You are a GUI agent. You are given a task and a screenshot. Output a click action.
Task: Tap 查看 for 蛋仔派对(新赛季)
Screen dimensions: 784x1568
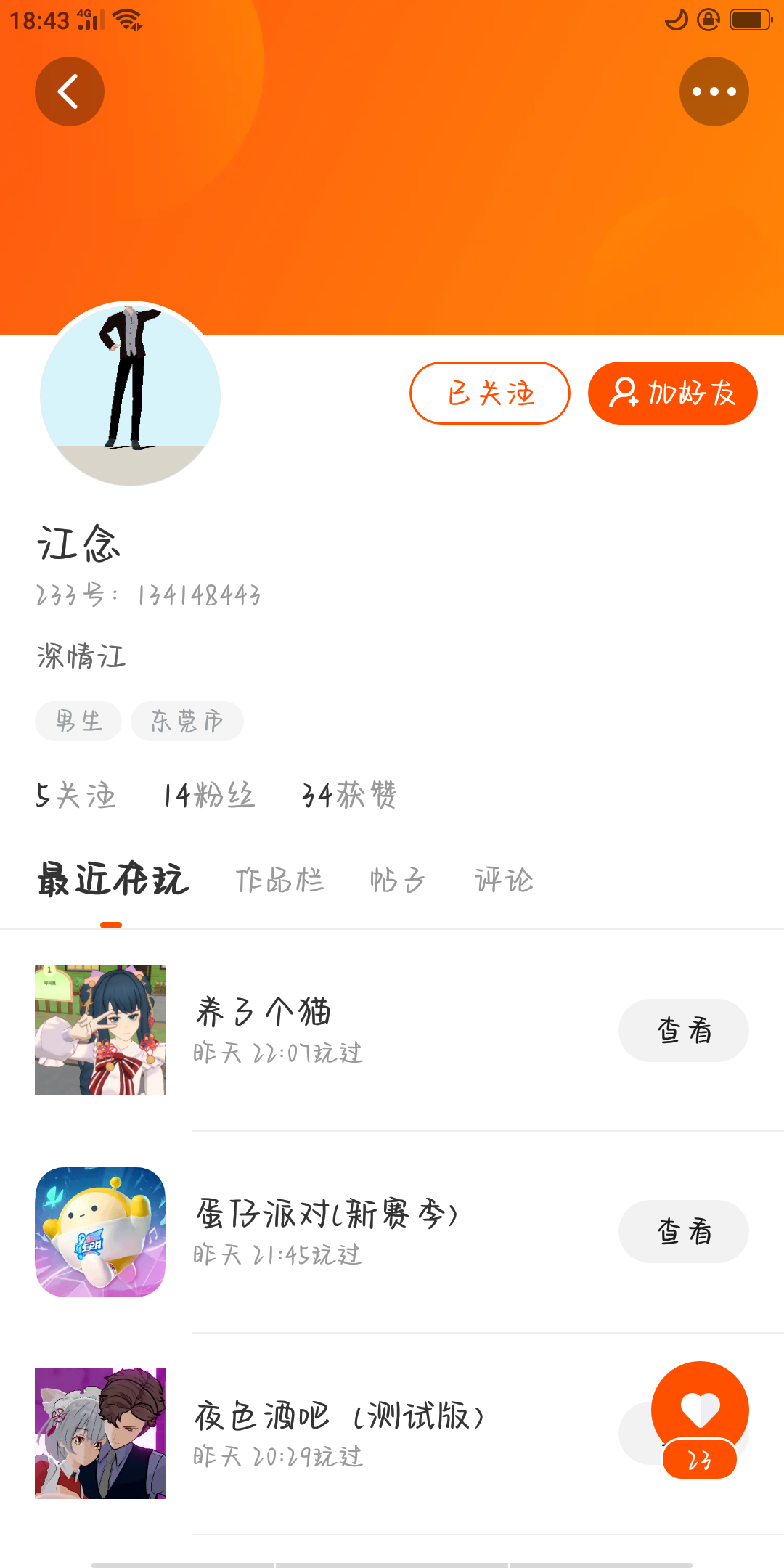[x=683, y=1231]
